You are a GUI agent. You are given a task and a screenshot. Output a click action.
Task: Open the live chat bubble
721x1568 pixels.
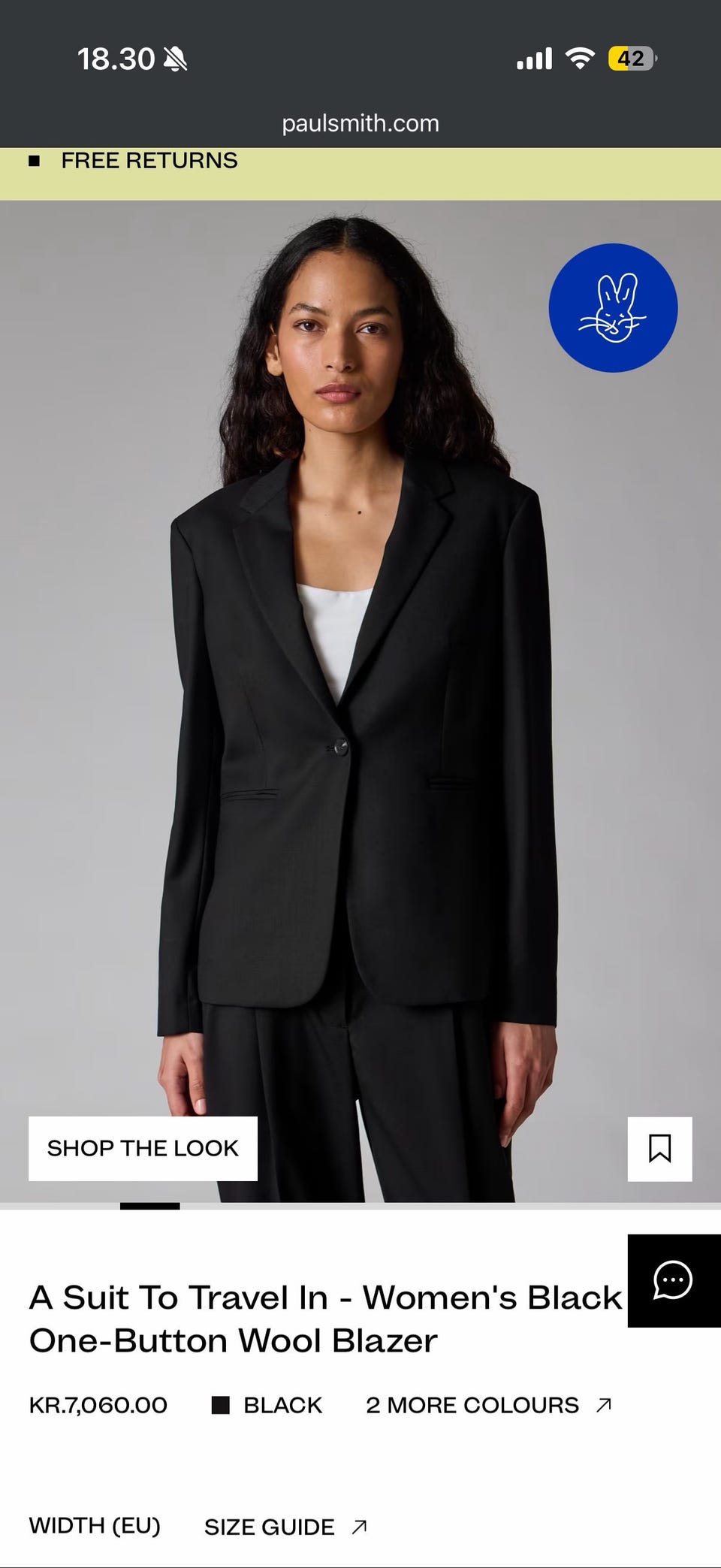click(674, 1281)
